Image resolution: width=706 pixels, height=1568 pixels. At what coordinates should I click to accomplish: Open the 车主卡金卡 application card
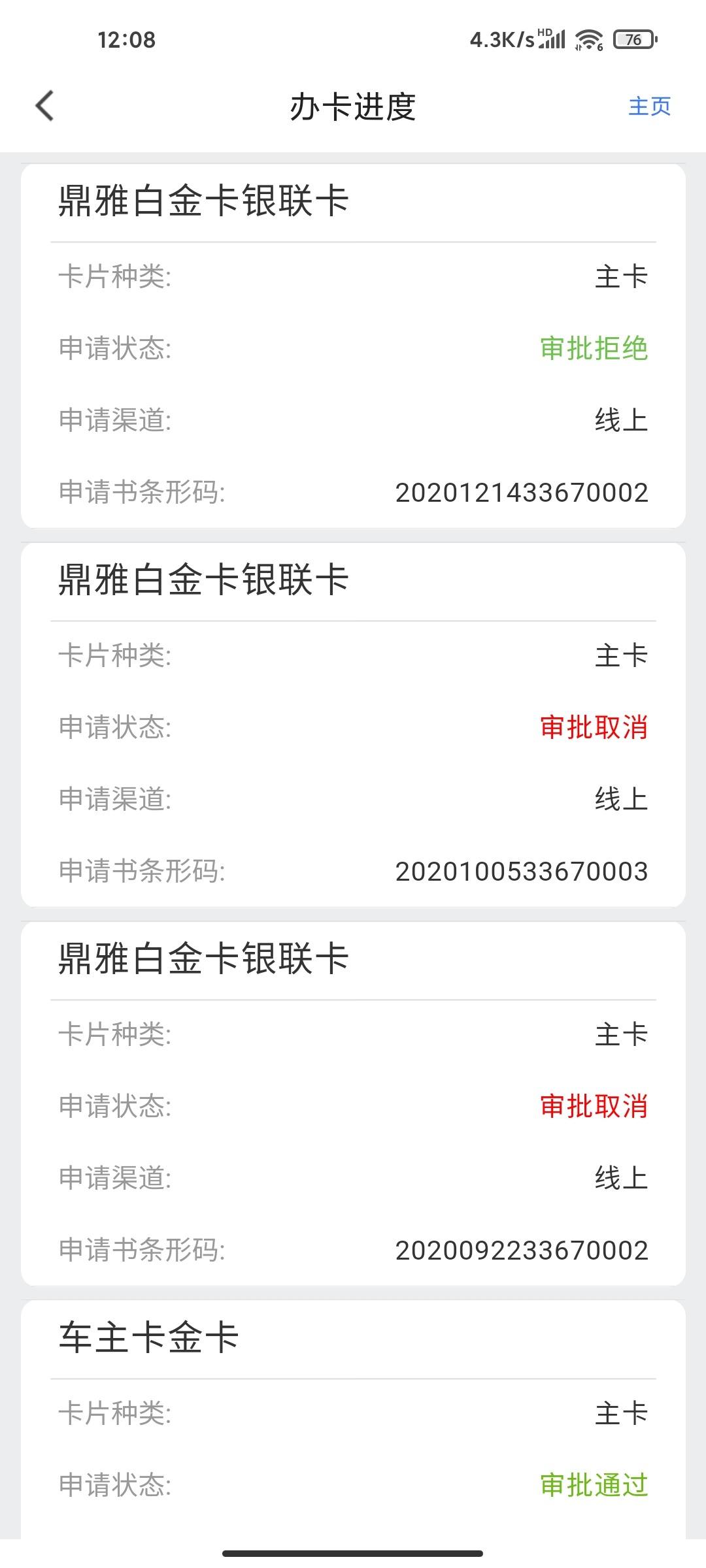pyautogui.click(x=353, y=1419)
